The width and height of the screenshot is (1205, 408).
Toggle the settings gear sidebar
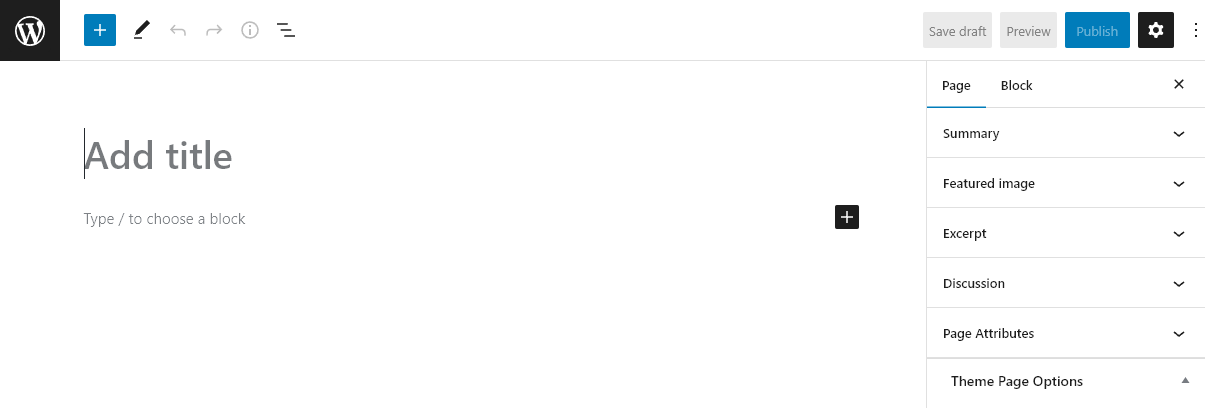(x=1156, y=30)
